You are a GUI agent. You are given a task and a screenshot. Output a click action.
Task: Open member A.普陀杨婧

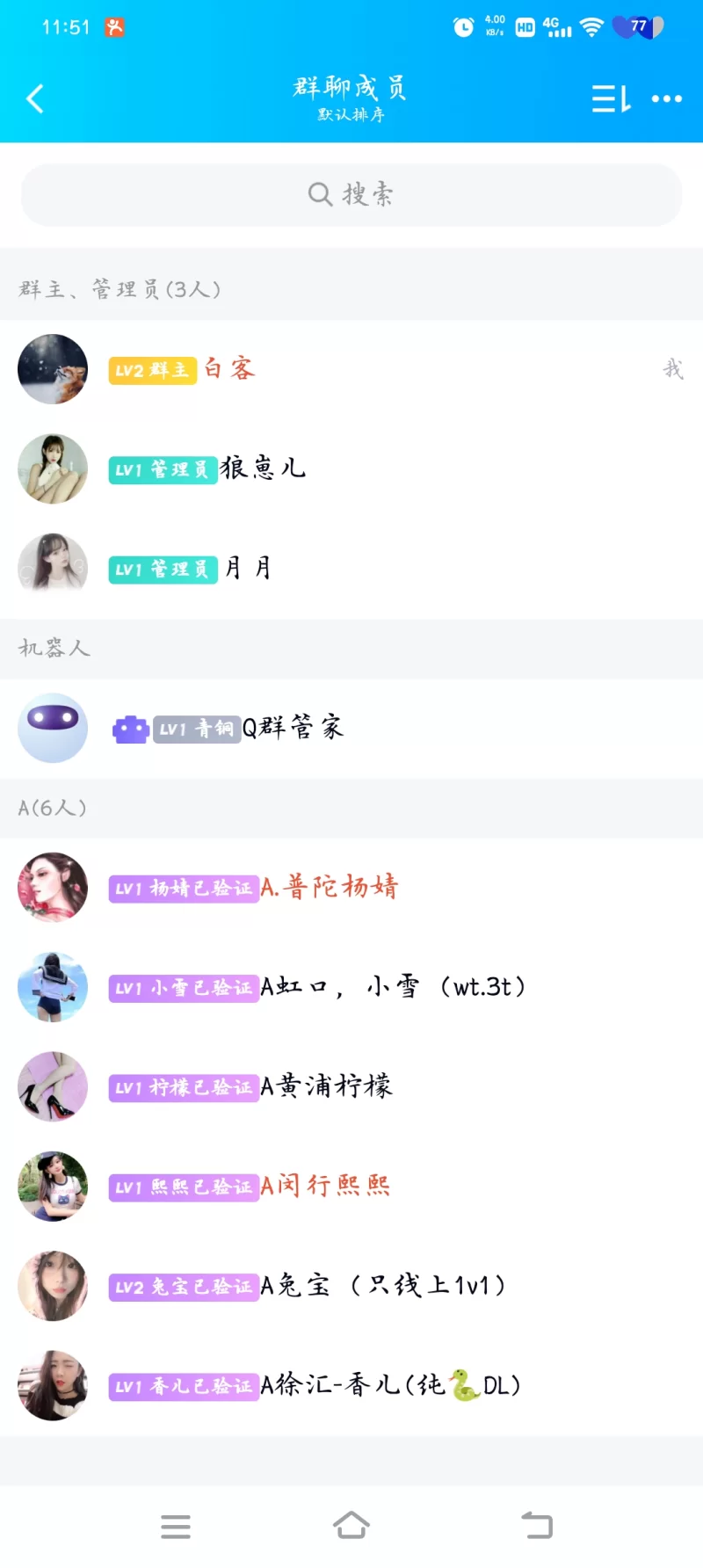pyautogui.click(x=351, y=887)
